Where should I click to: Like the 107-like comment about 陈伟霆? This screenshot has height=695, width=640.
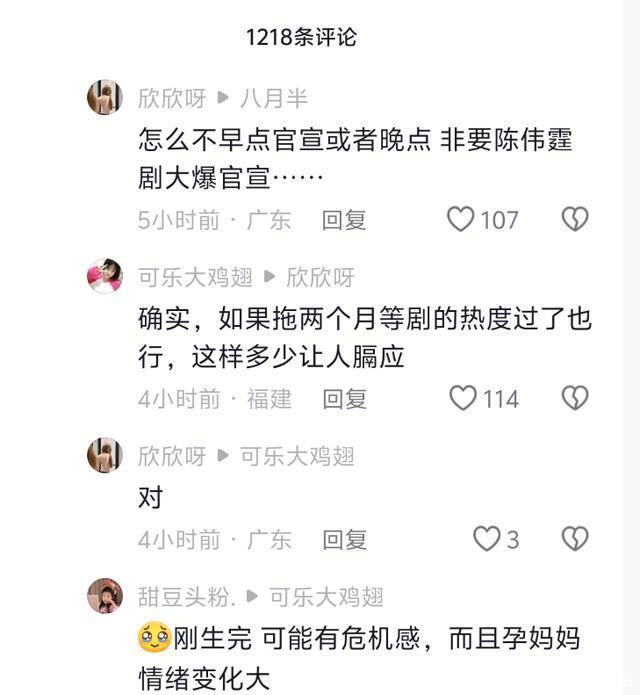tap(460, 219)
